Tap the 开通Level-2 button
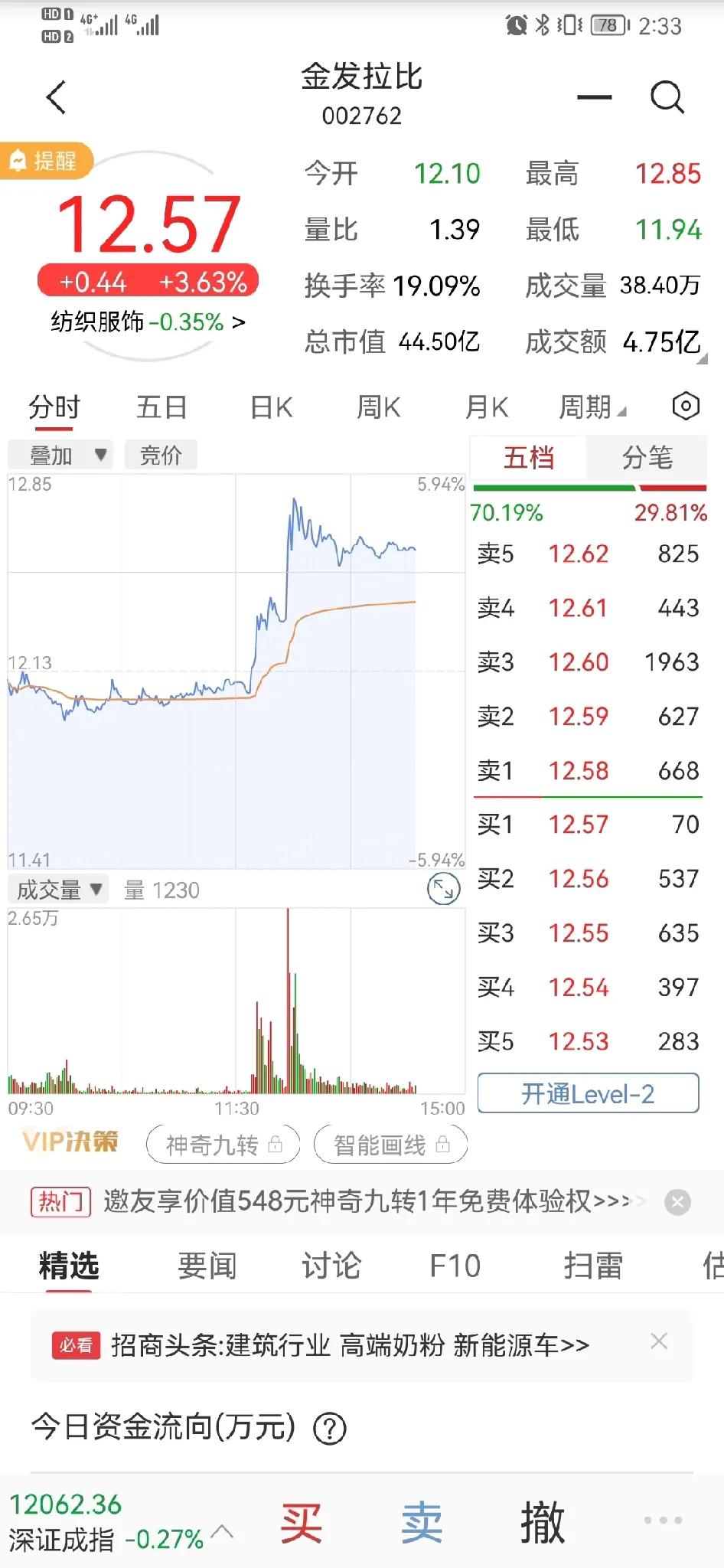This screenshot has height=1568, width=724. tap(588, 1093)
